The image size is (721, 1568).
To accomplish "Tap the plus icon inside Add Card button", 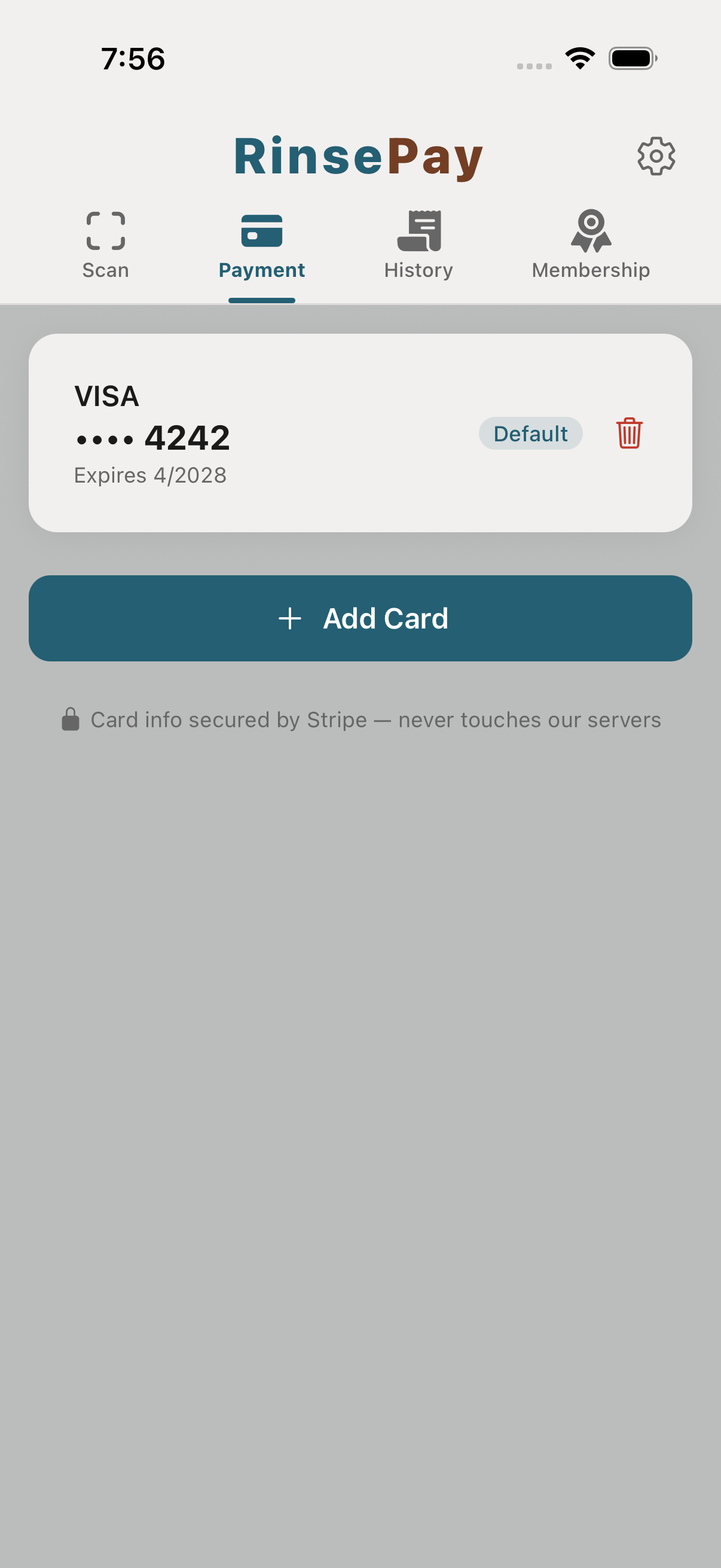I will 289,617.
